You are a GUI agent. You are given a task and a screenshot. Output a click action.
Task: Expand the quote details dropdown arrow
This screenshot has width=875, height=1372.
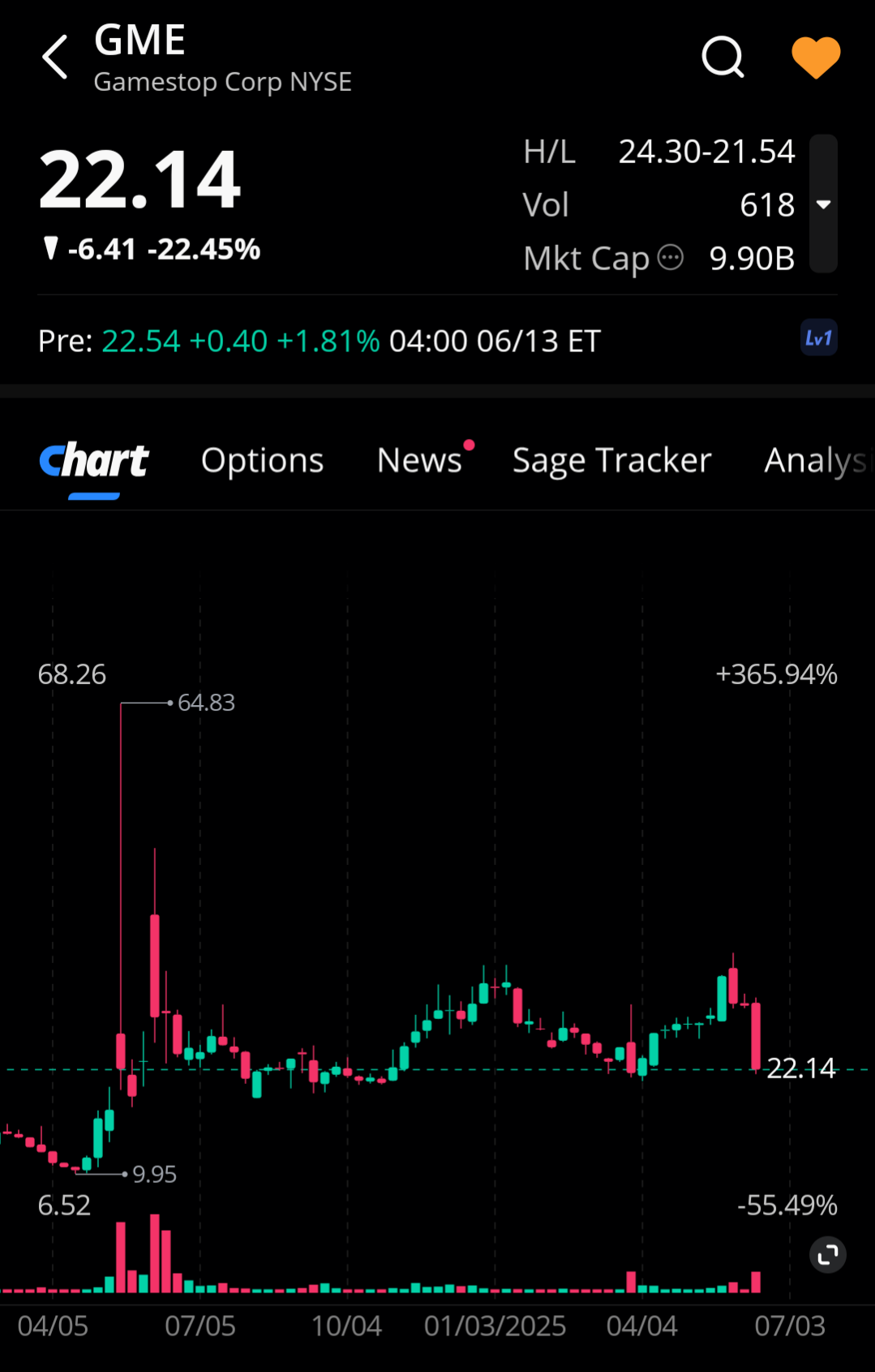click(x=823, y=204)
